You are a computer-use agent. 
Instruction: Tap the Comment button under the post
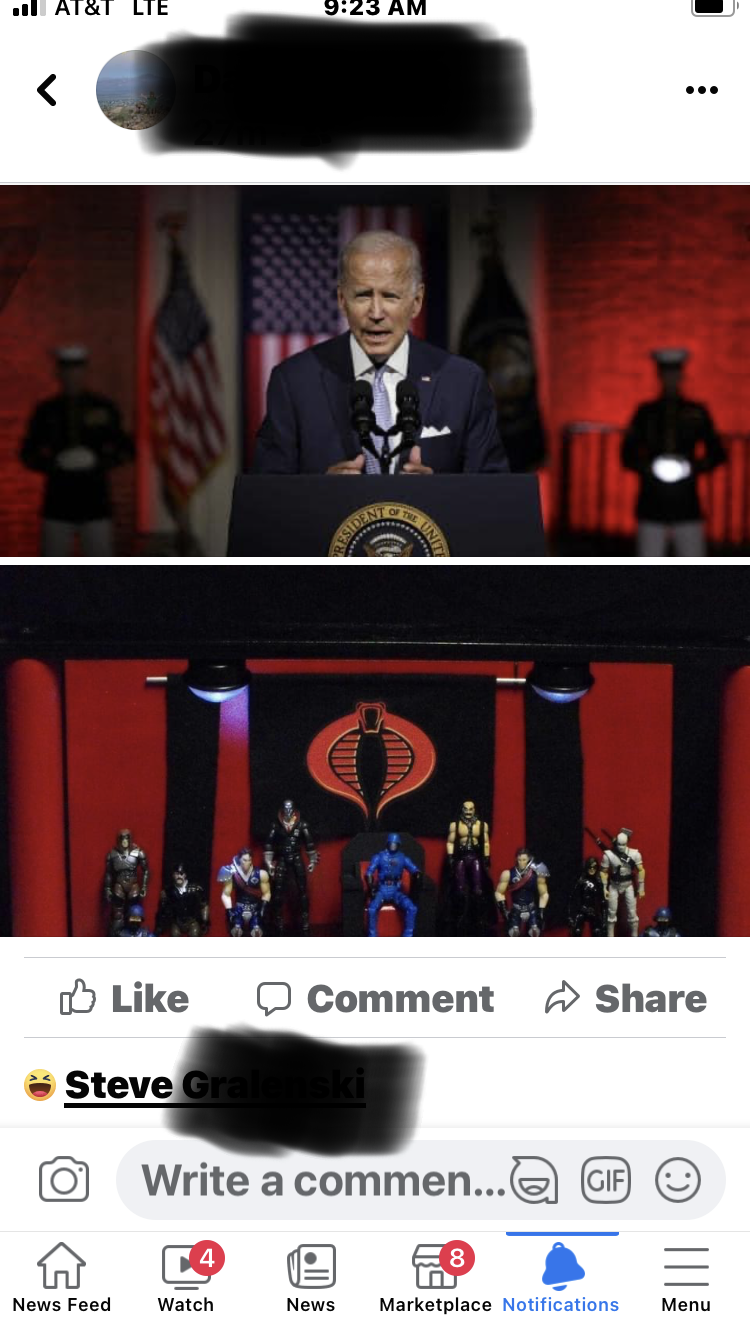pyautogui.click(x=375, y=998)
